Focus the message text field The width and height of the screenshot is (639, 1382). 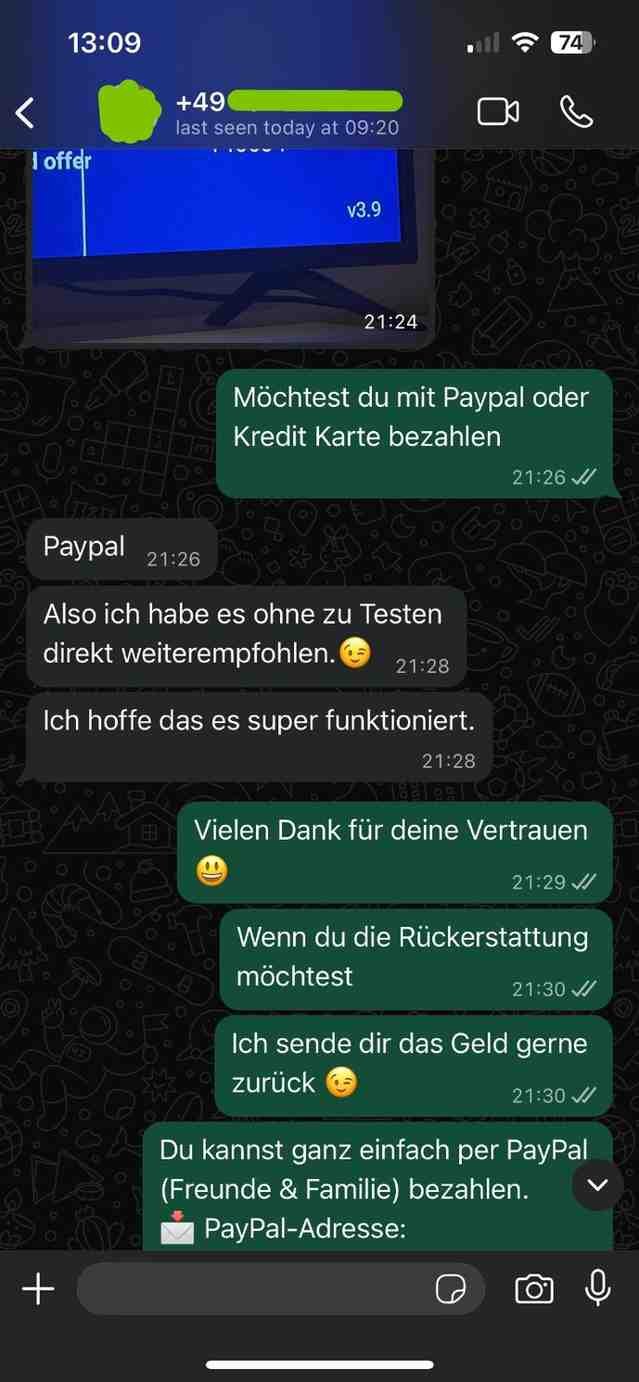[250, 1289]
